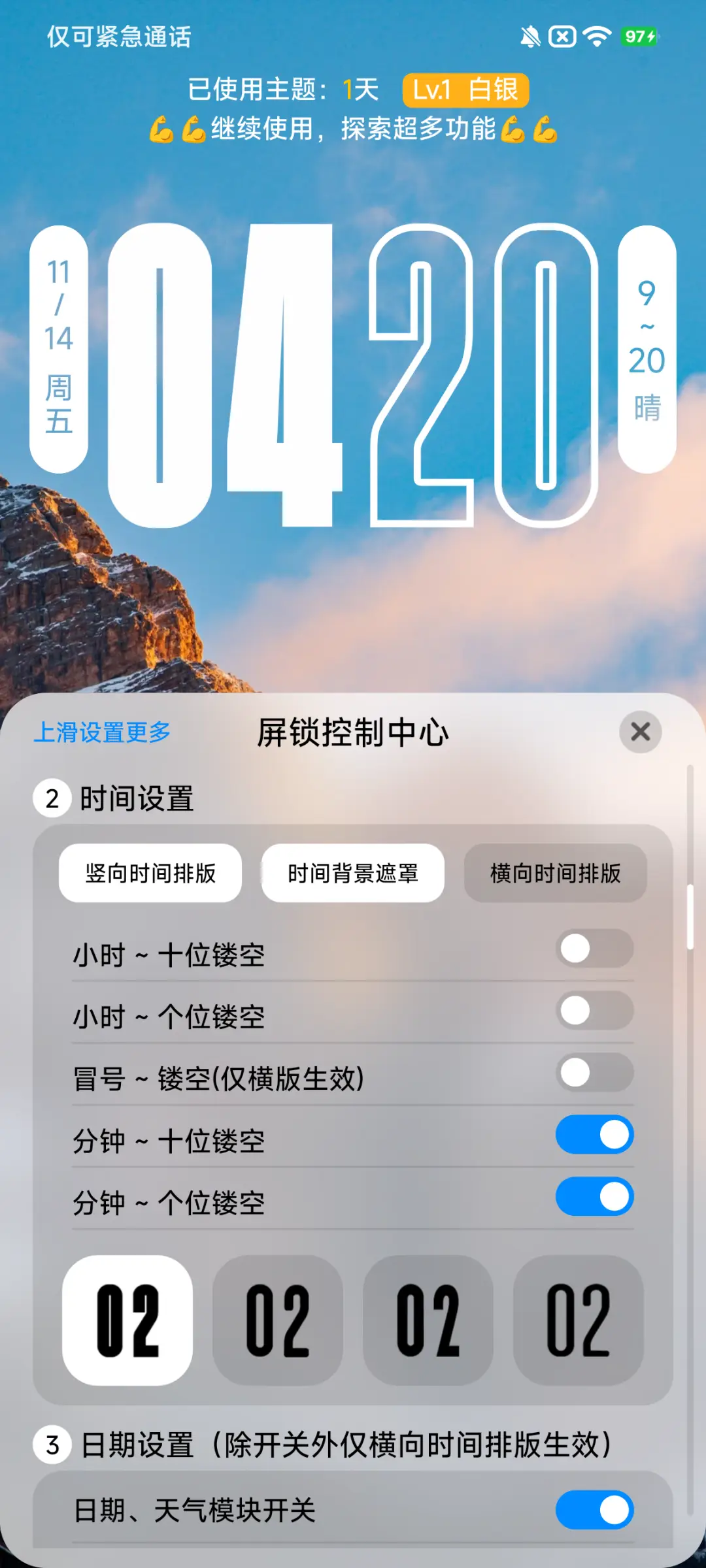
Task: Click the charging battery indicator
Action: 637,37
